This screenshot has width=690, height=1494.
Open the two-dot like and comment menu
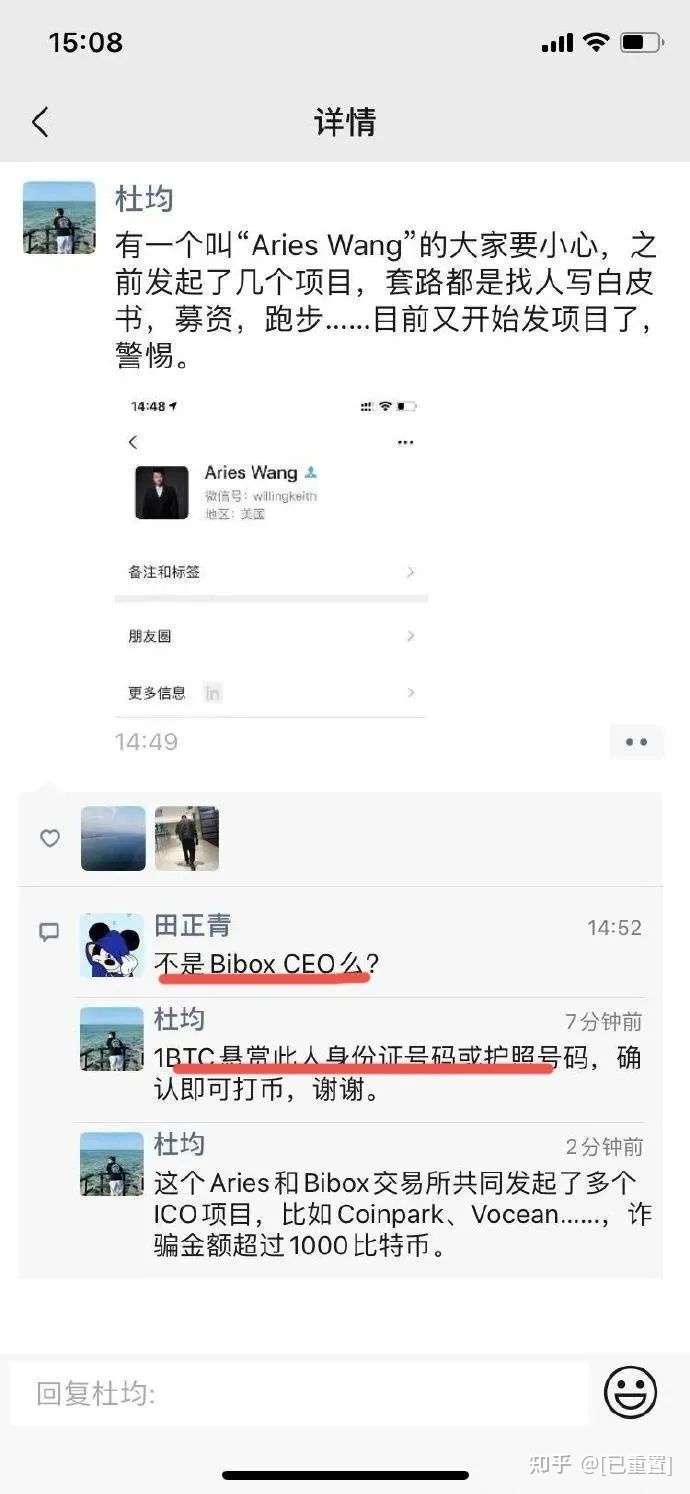click(636, 742)
